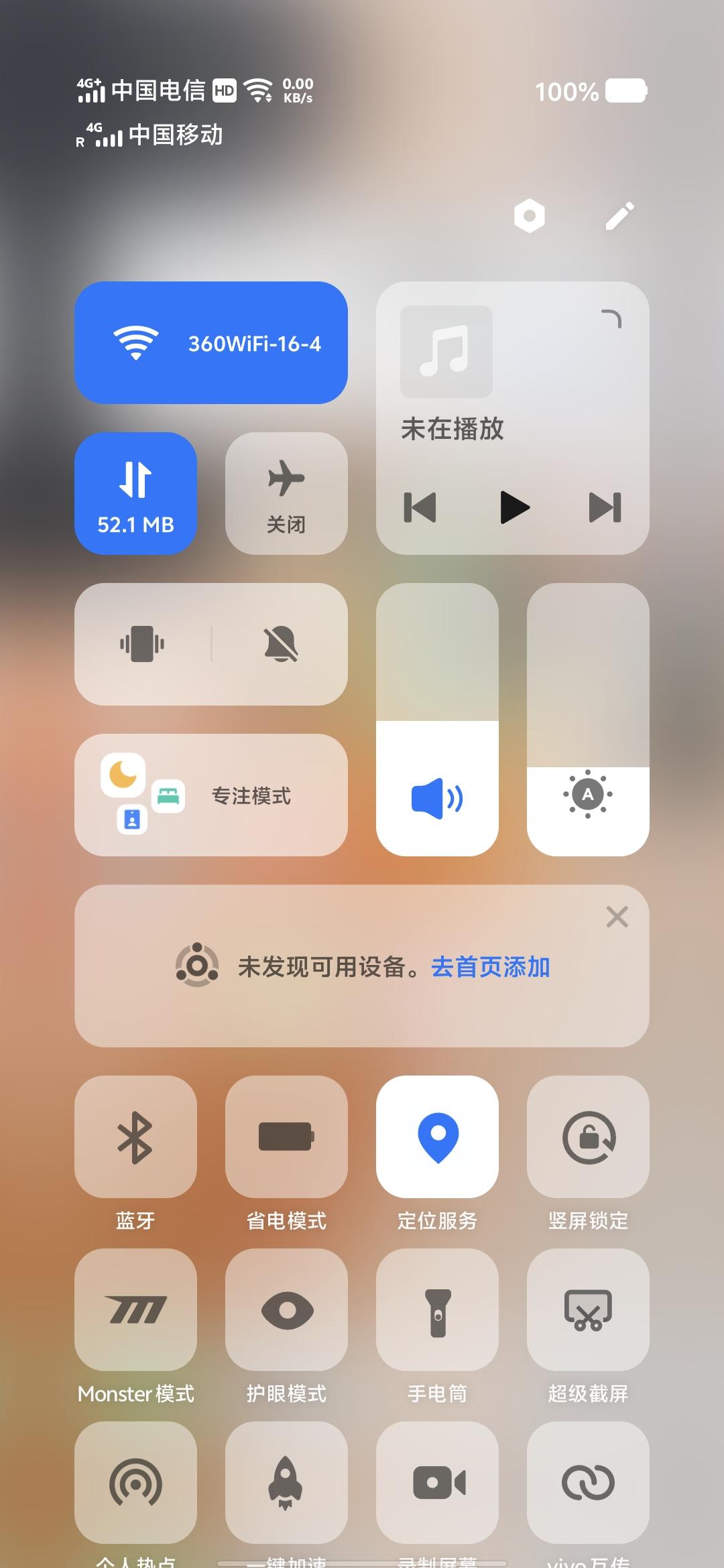Turn on 蓝牙 Bluetooth
The height and width of the screenshot is (1568, 724).
tap(135, 1136)
